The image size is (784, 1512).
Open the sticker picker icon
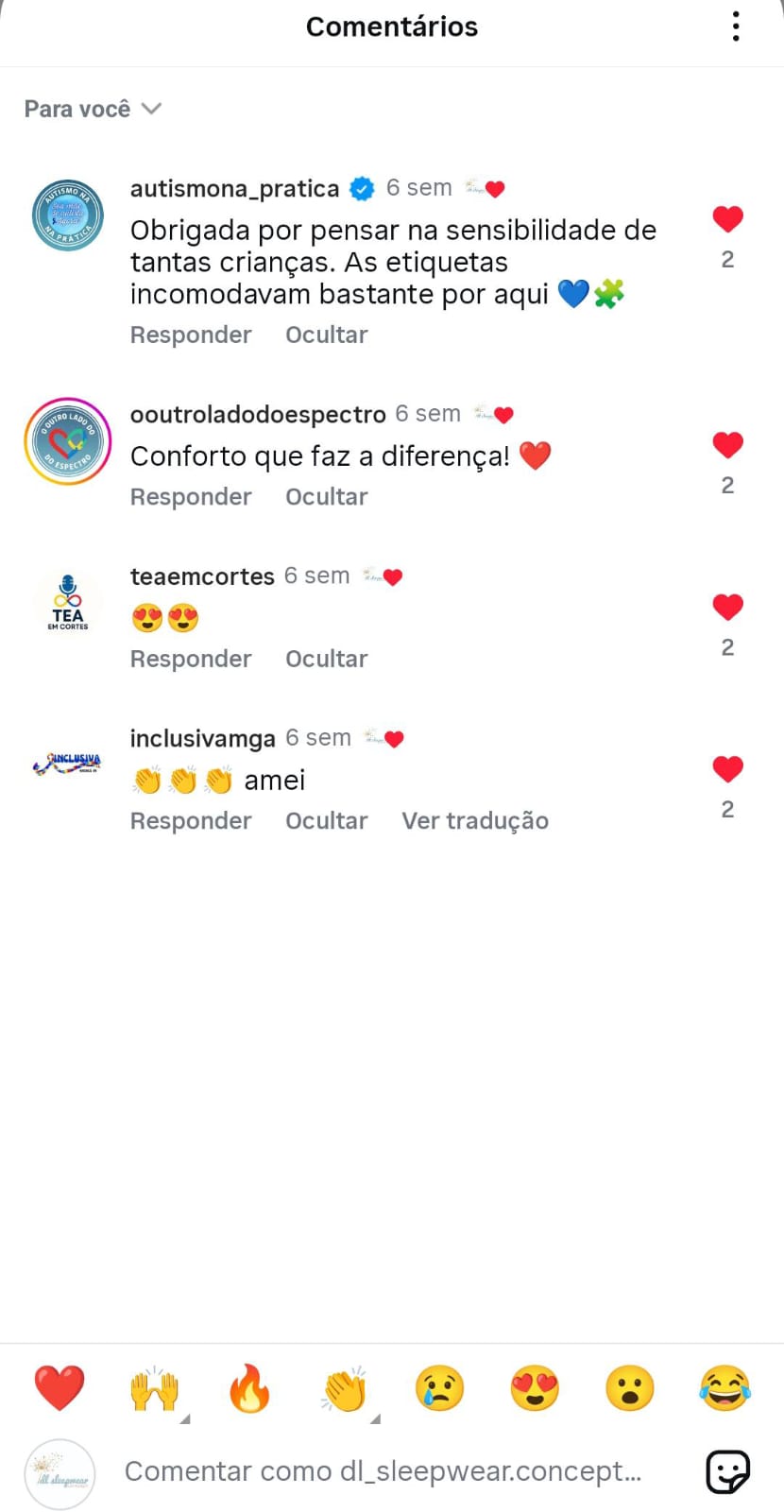pyautogui.click(x=727, y=1471)
